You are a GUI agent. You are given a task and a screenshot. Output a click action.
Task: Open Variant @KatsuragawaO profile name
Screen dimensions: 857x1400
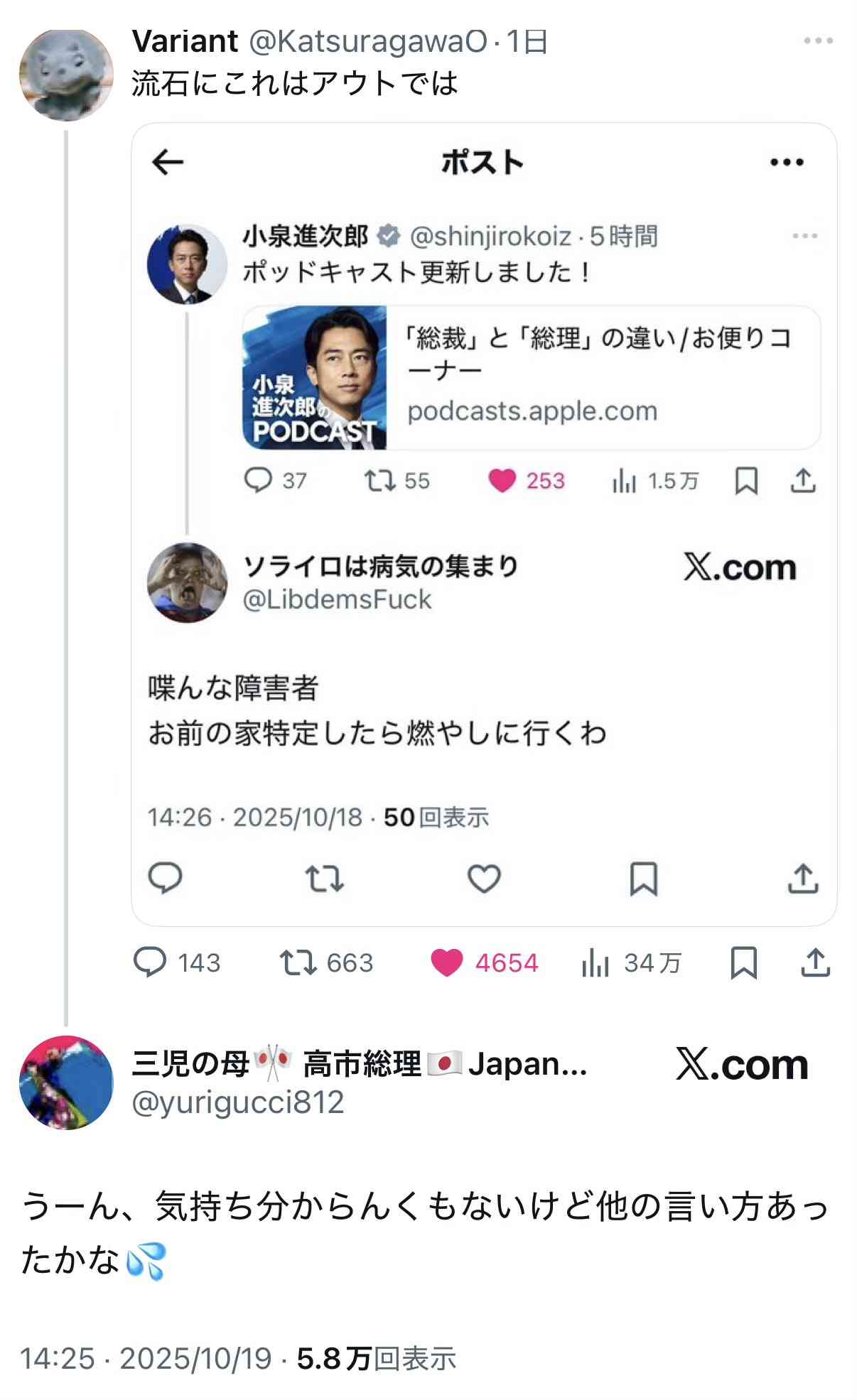pos(185,41)
